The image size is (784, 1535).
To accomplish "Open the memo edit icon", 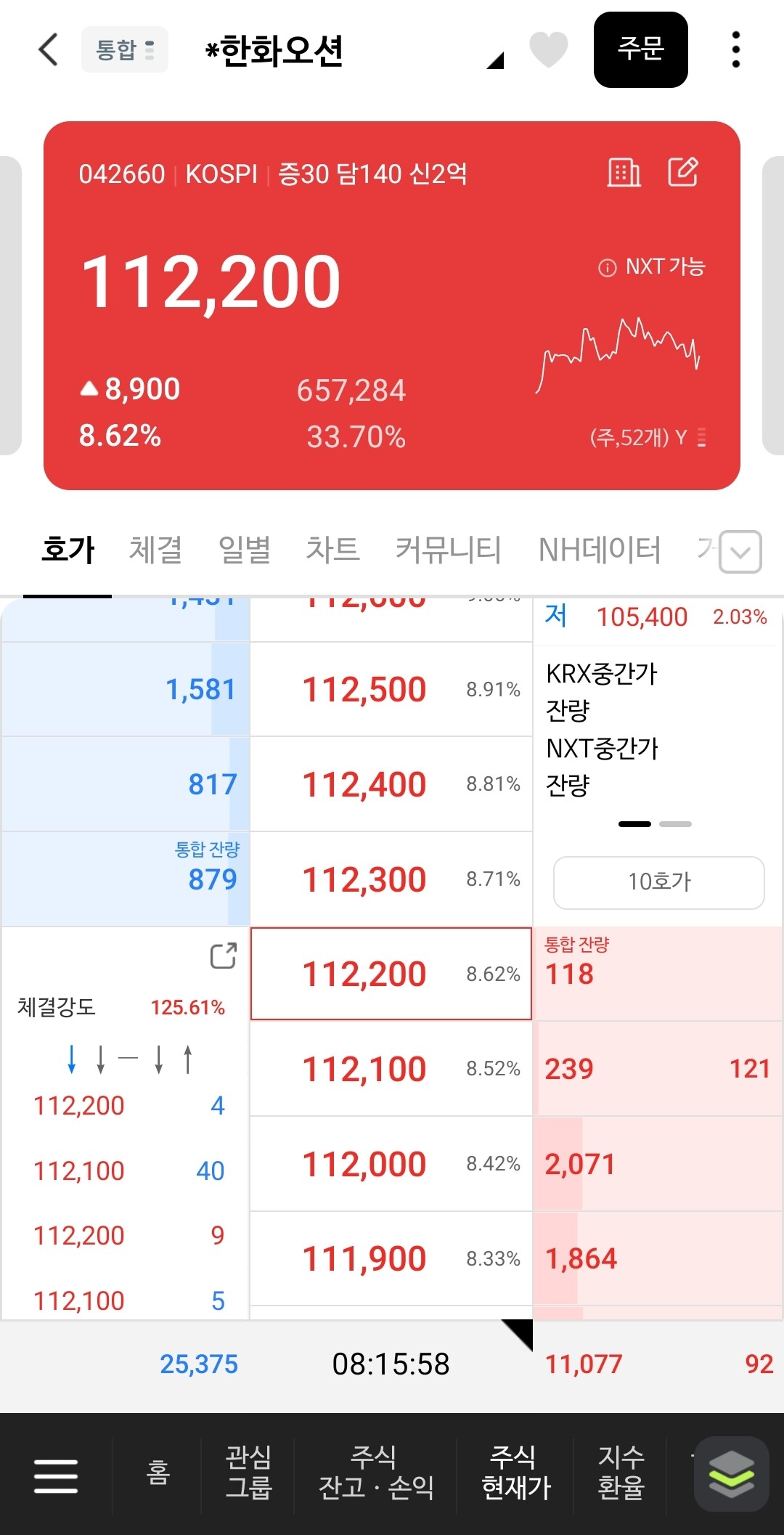I will (x=683, y=173).
